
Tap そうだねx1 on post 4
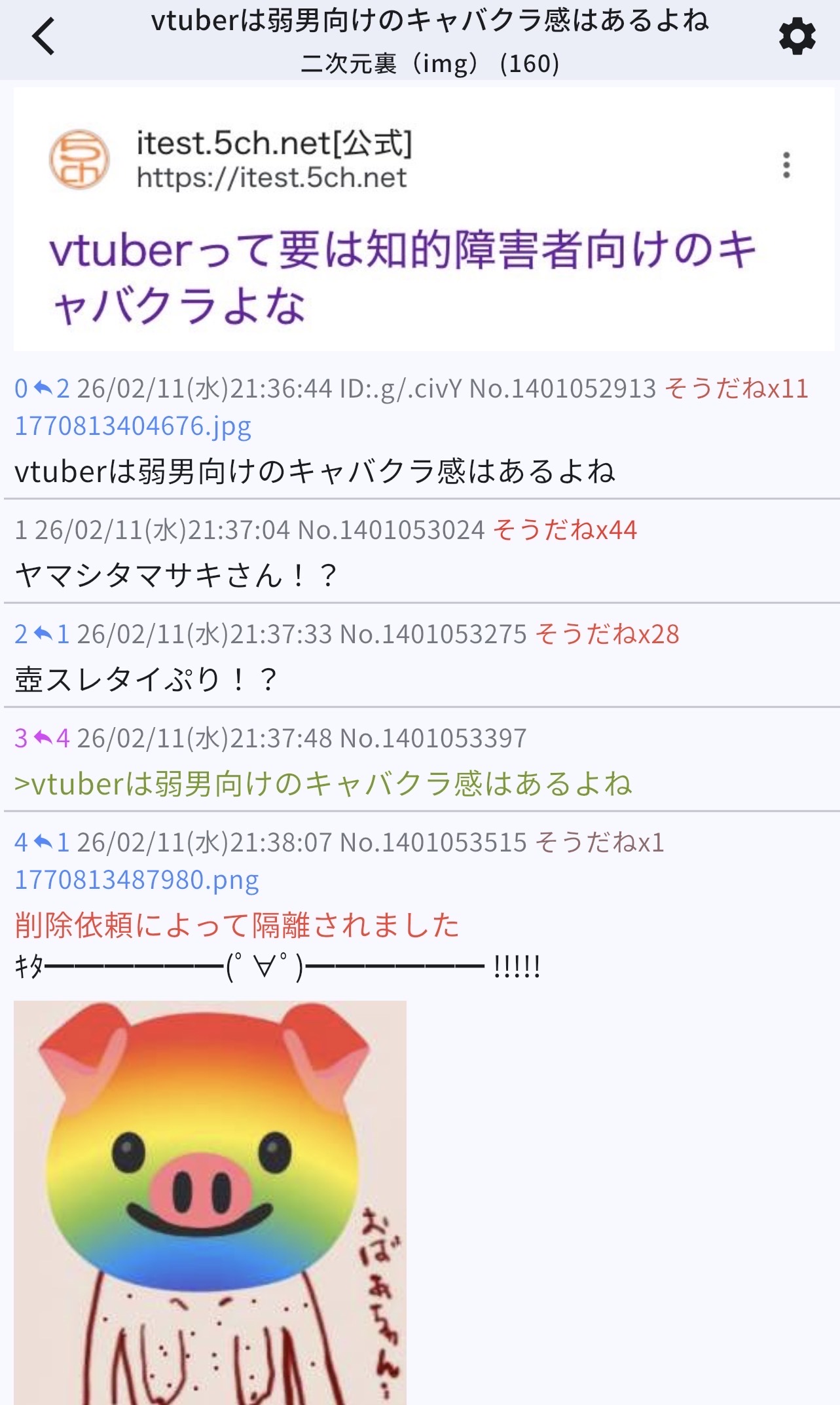click(x=600, y=842)
